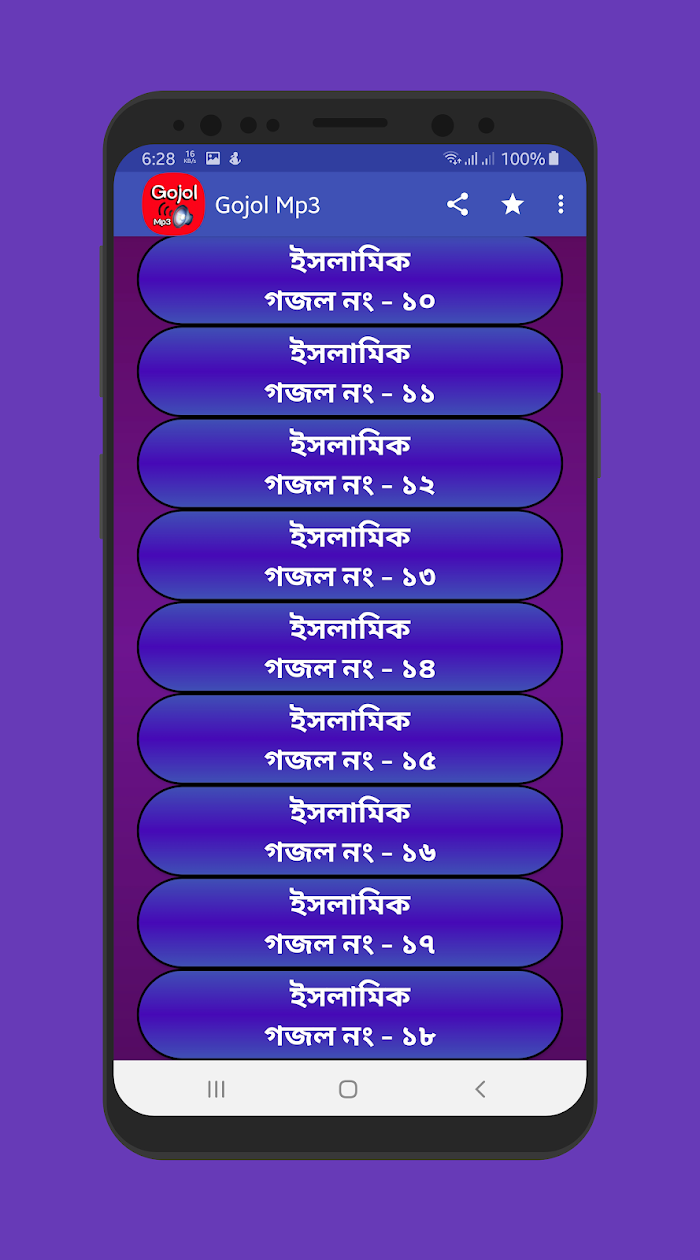Viewport: 700px width, 1260px height.
Task: Select ইসলামিক গজল নং - ১৬
Action: point(350,832)
